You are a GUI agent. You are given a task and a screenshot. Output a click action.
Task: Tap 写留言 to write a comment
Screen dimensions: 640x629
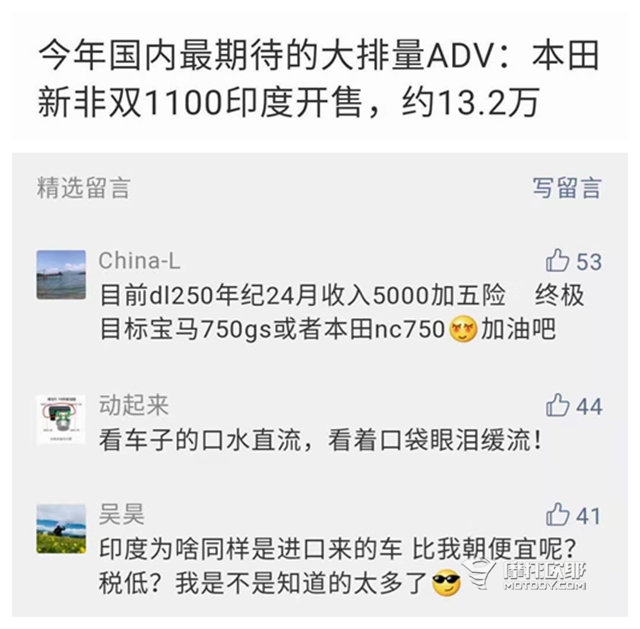click(x=566, y=187)
